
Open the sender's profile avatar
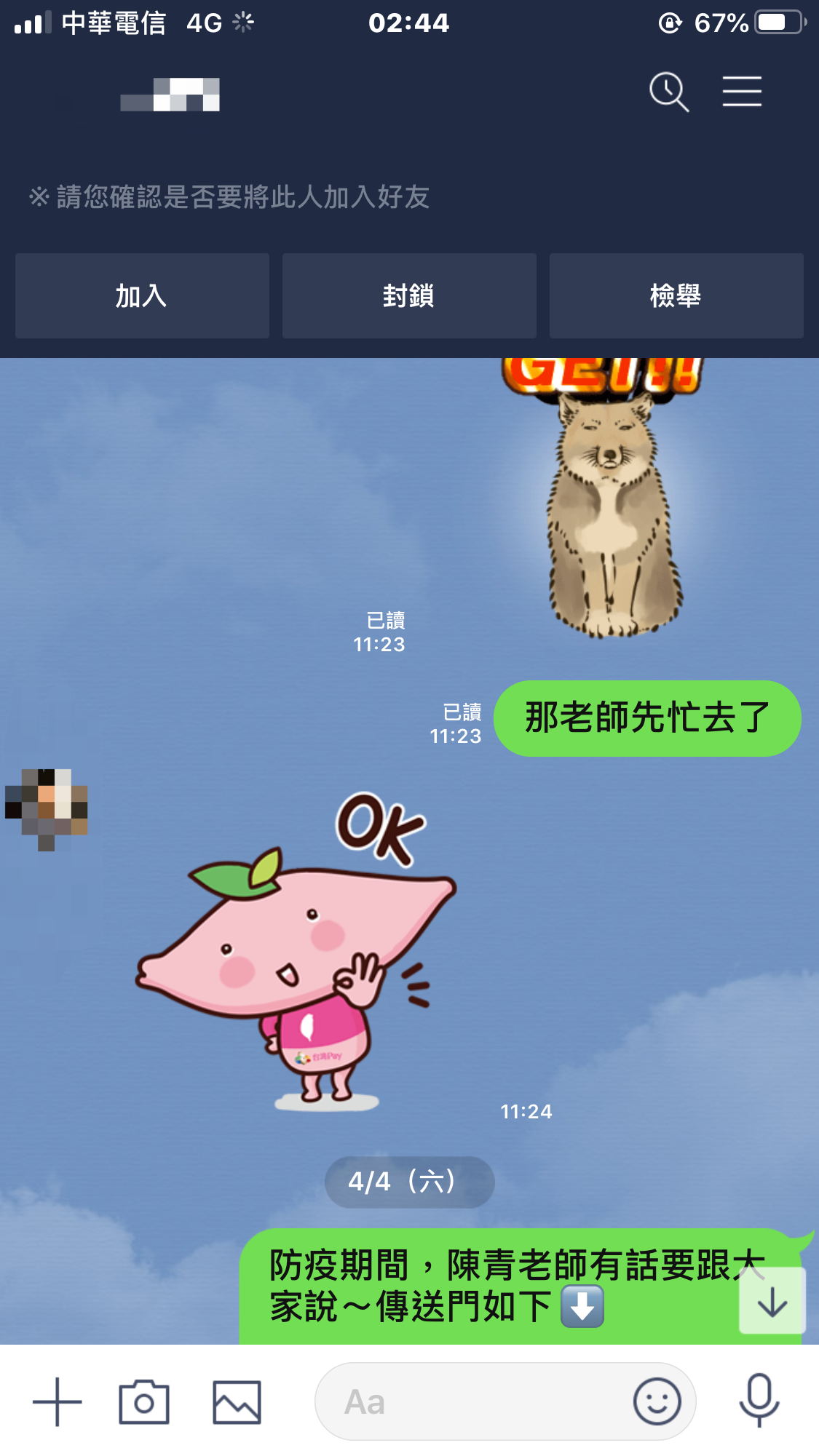[x=47, y=808]
